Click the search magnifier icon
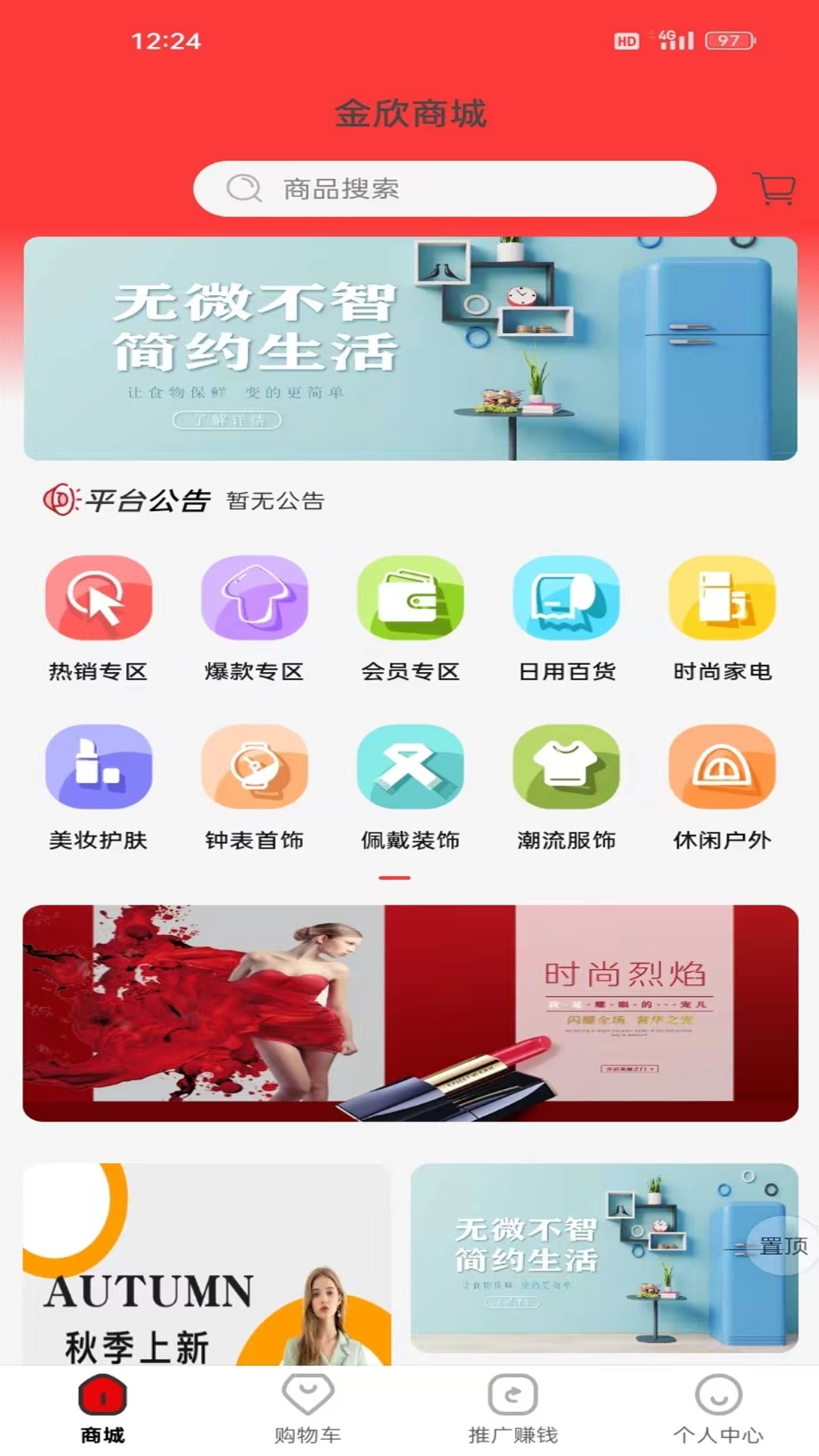This screenshot has height=1456, width=819. click(x=244, y=189)
